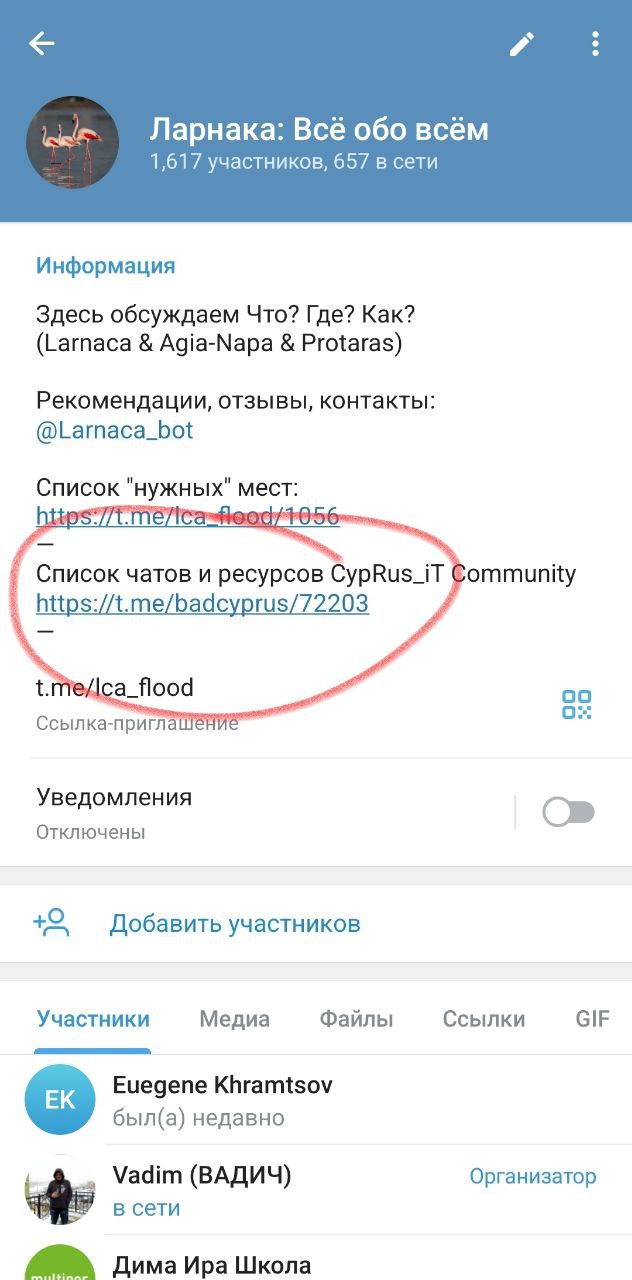
Task: Open Дима Ира Школа member profile
Action: point(211,1264)
